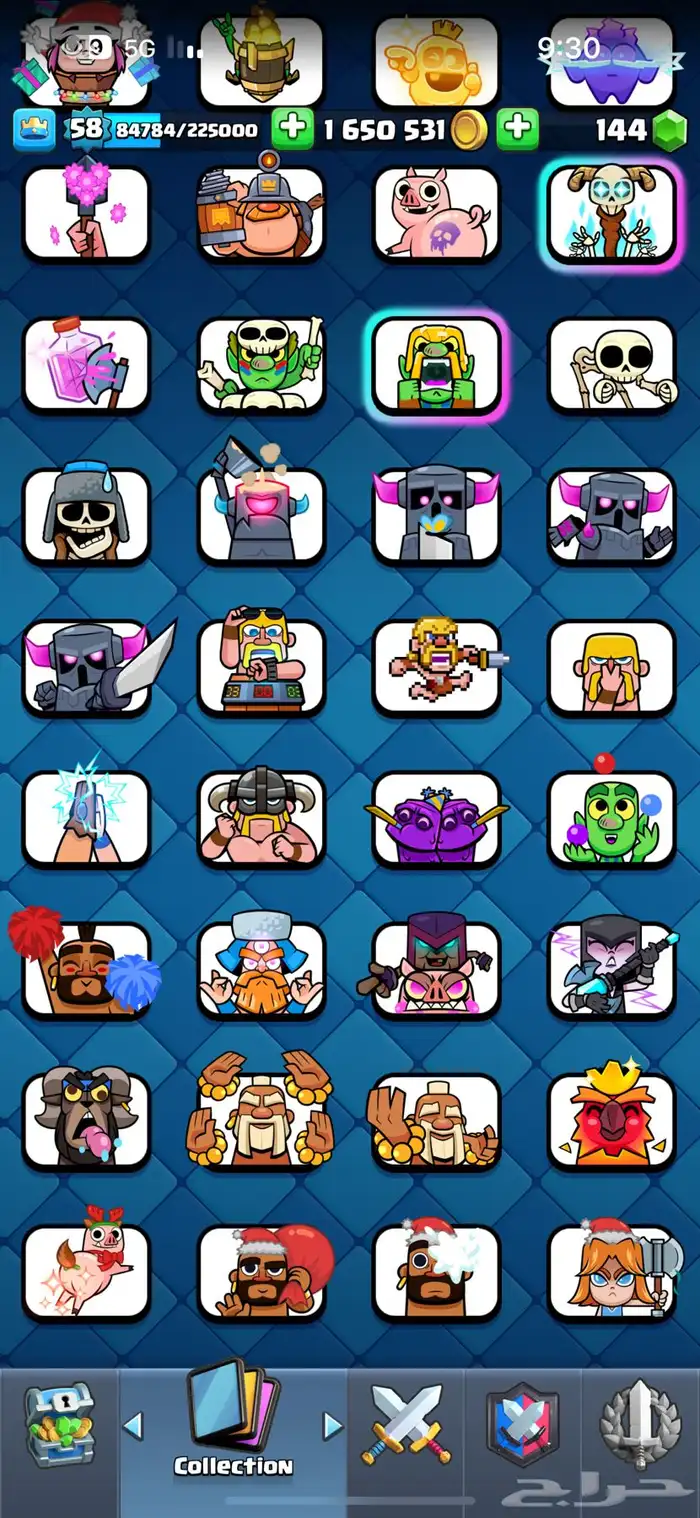Open the chest shop tab
The image size is (700, 1518).
59,1426
